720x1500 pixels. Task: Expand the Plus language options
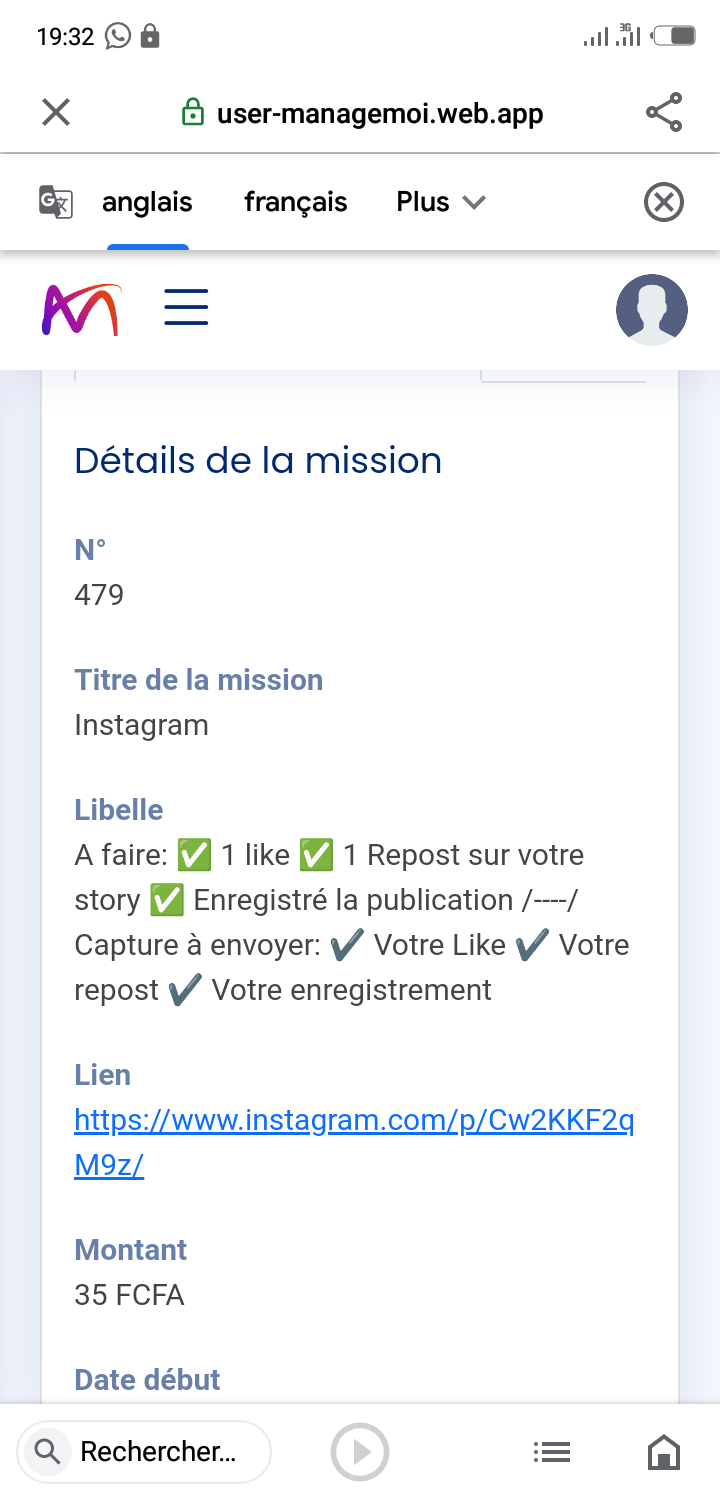pyautogui.click(x=441, y=202)
